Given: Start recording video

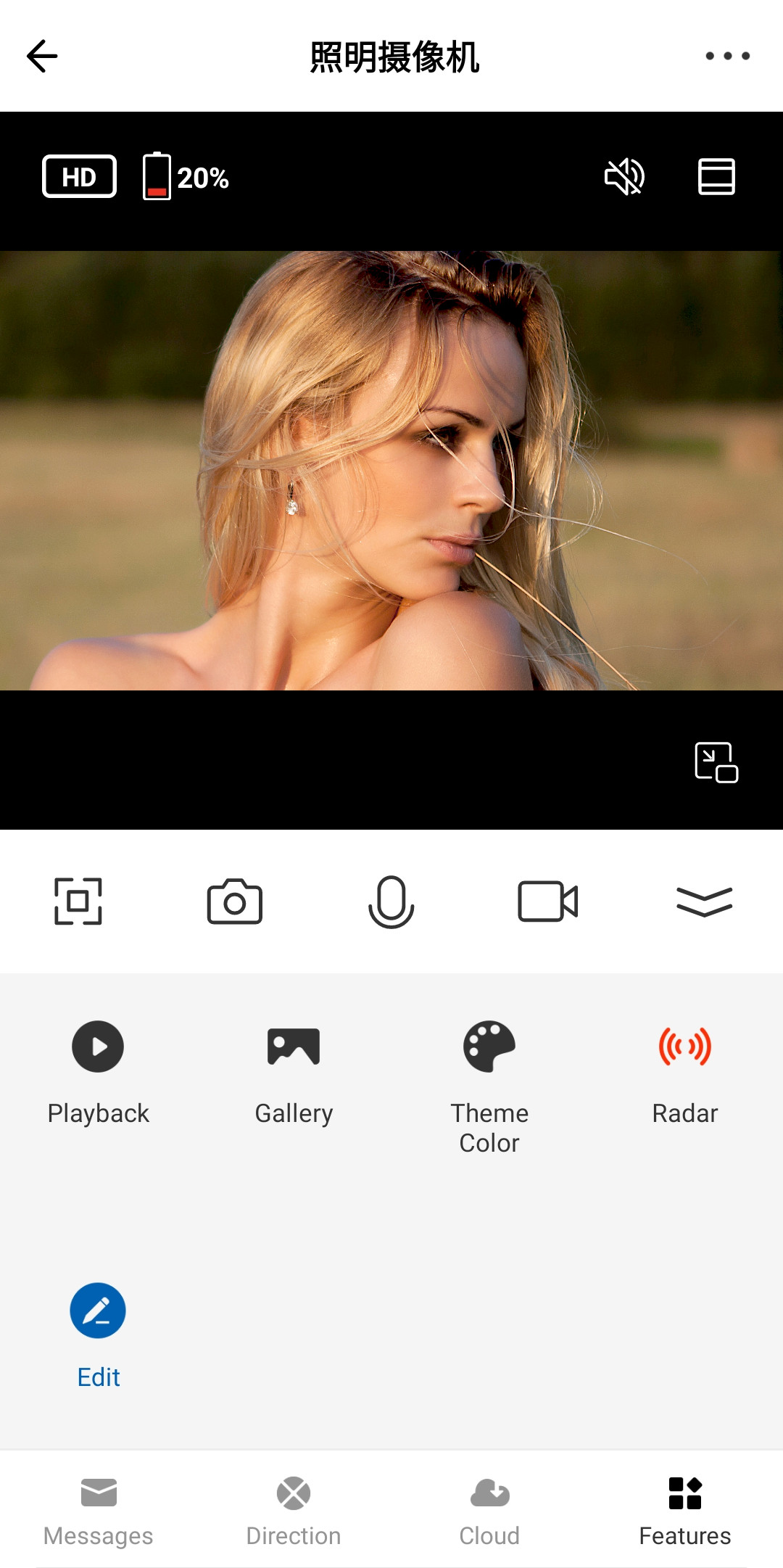Looking at the screenshot, I should pyautogui.click(x=548, y=901).
